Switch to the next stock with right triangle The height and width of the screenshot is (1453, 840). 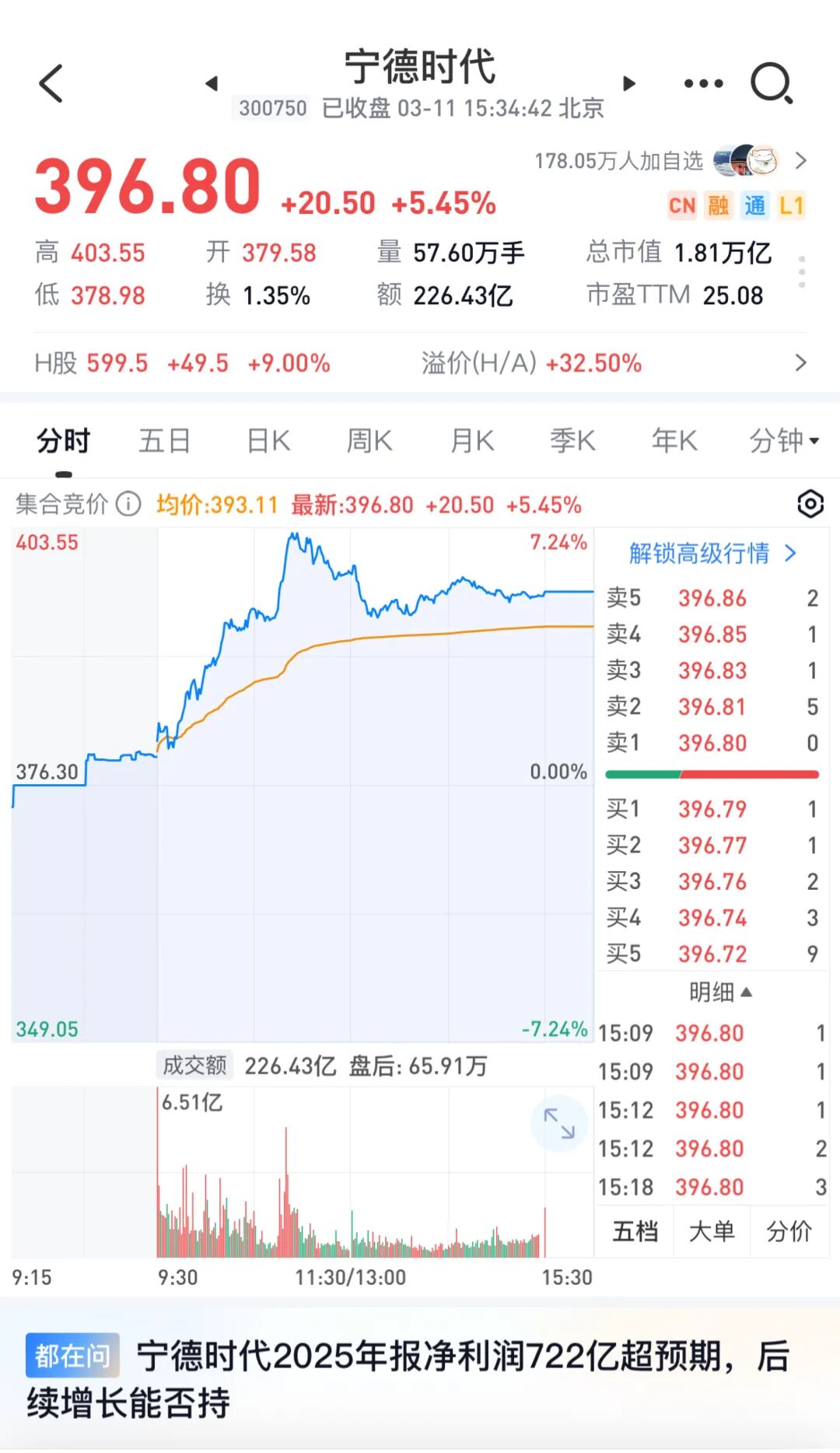(629, 83)
